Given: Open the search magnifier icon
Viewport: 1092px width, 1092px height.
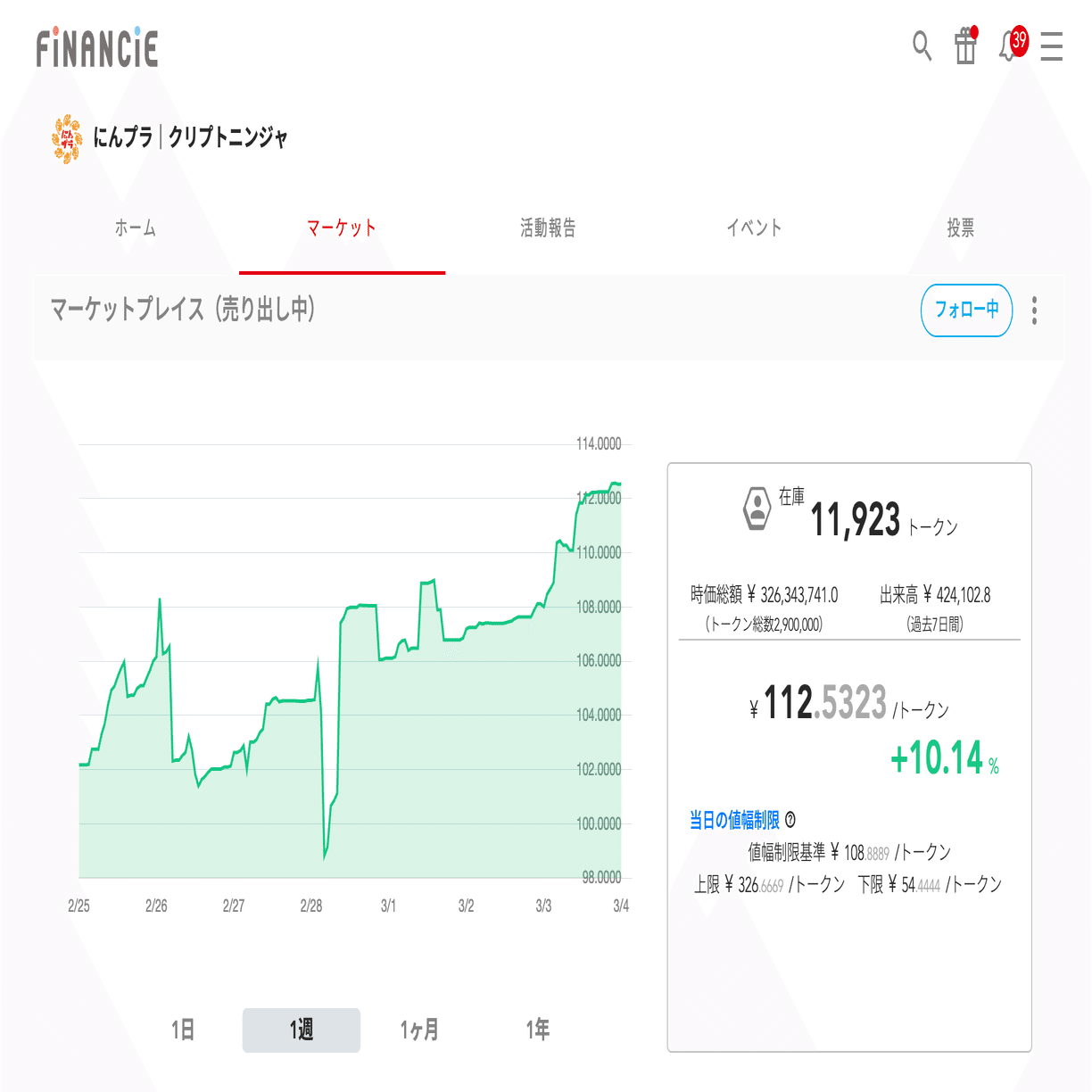Looking at the screenshot, I should tap(922, 45).
